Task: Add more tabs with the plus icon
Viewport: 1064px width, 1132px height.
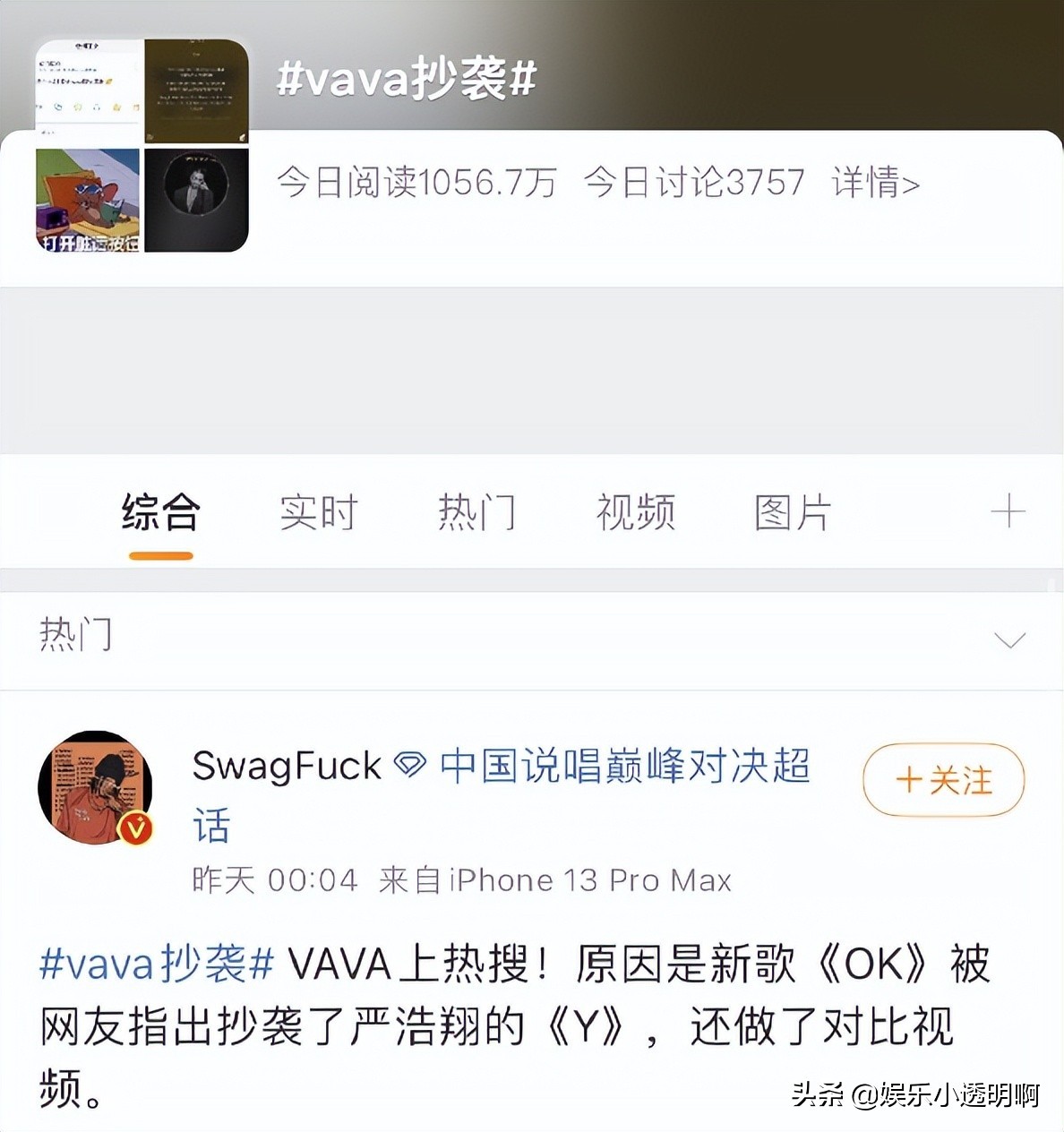Action: click(1008, 511)
